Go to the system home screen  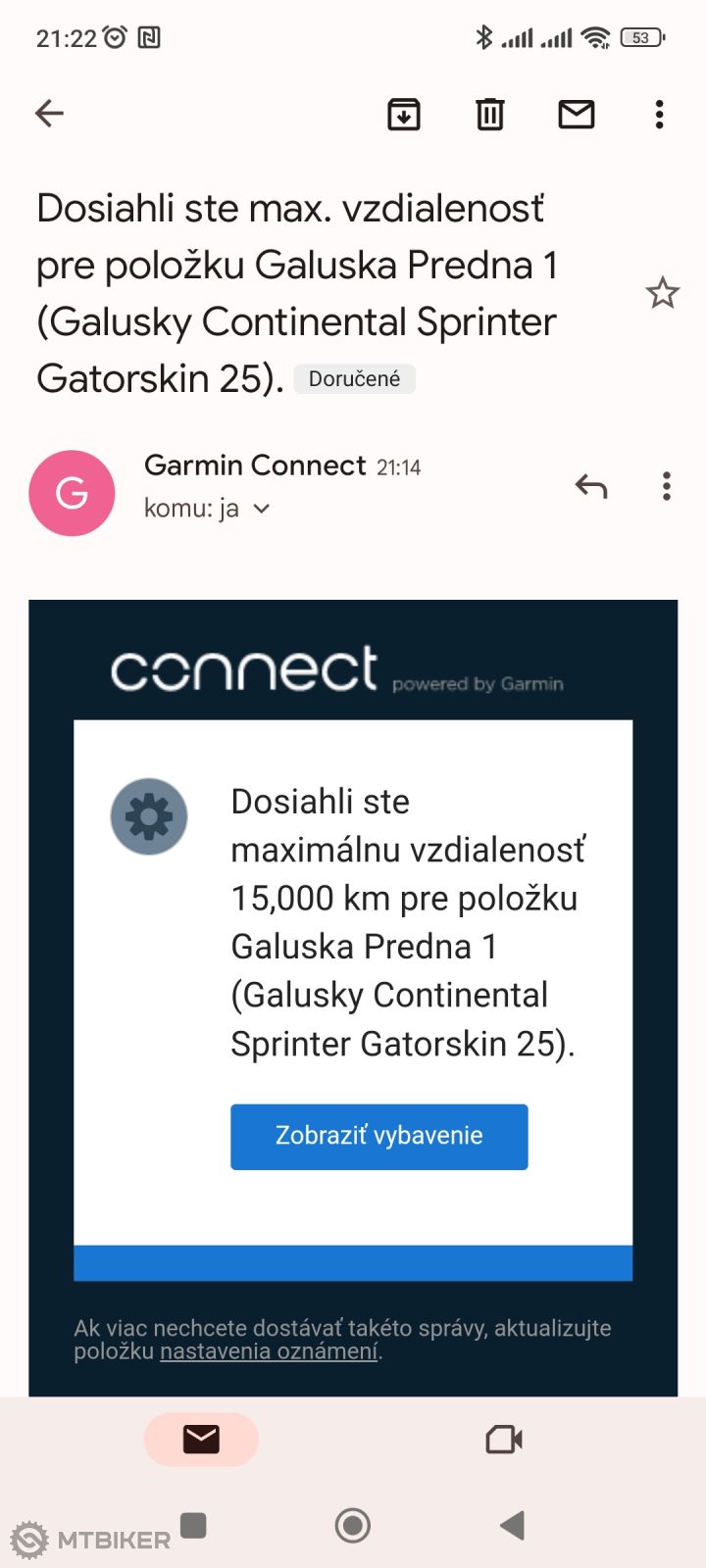point(352,1525)
